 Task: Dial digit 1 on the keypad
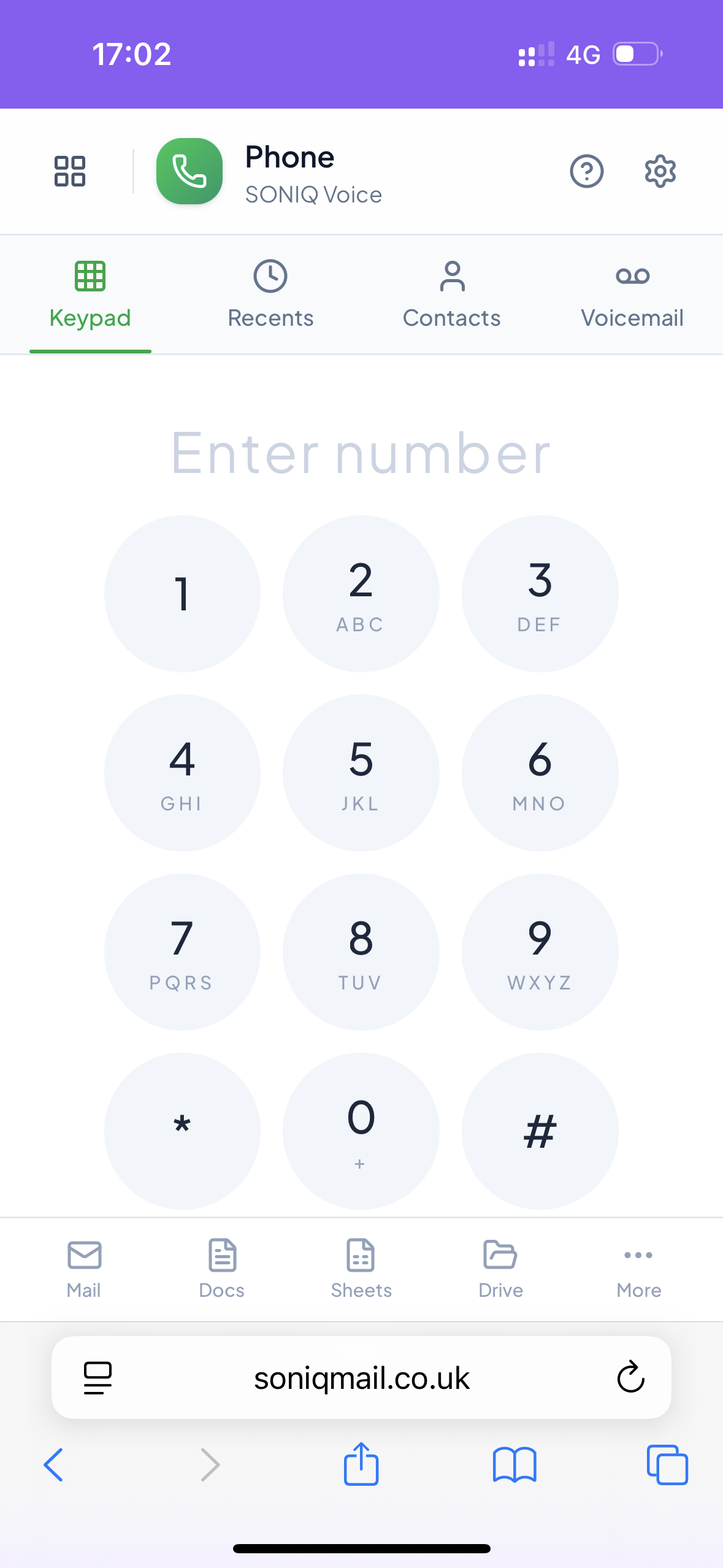coord(182,593)
